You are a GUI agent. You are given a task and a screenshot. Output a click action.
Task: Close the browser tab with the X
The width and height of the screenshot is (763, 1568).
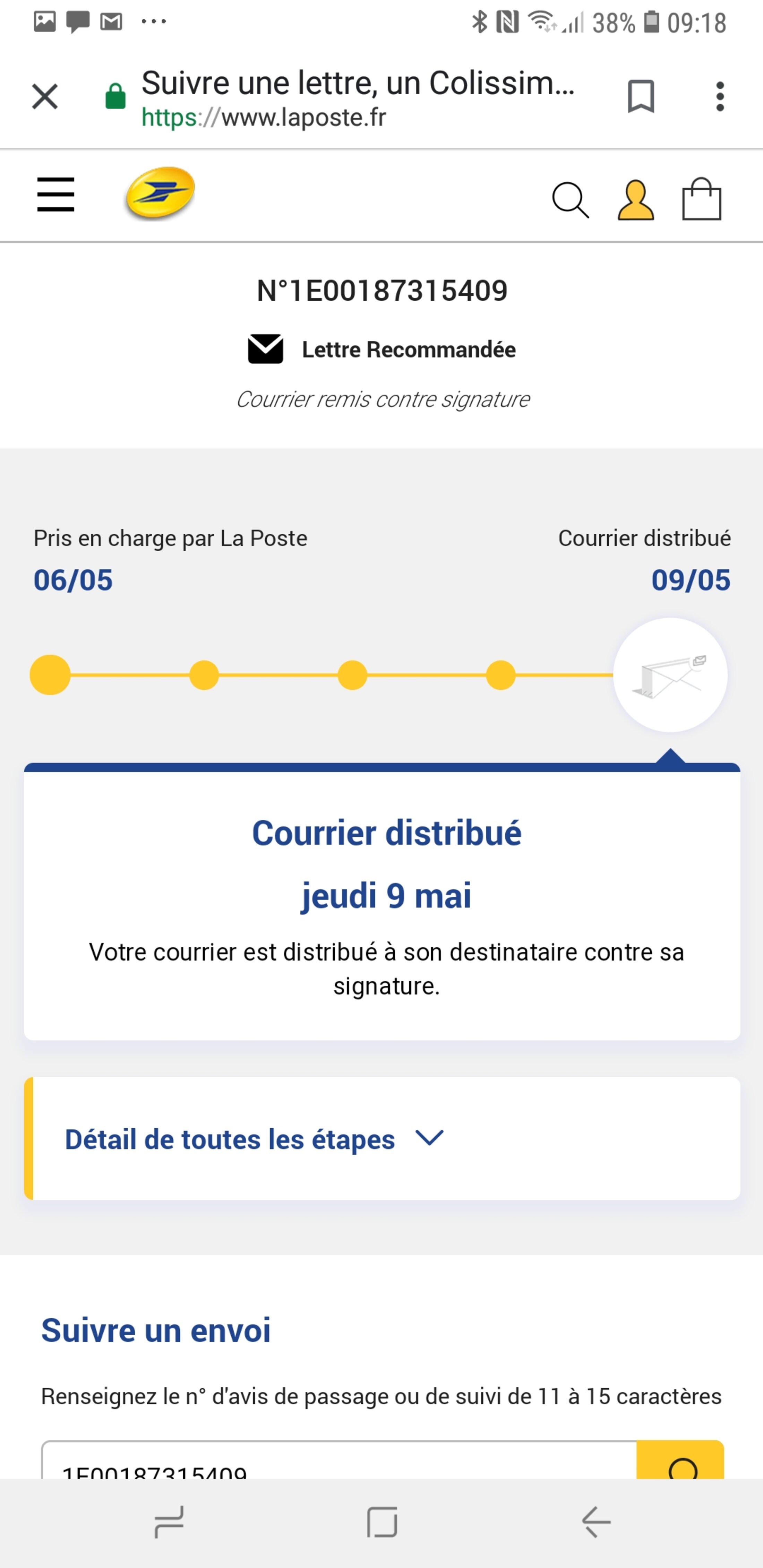(45, 97)
